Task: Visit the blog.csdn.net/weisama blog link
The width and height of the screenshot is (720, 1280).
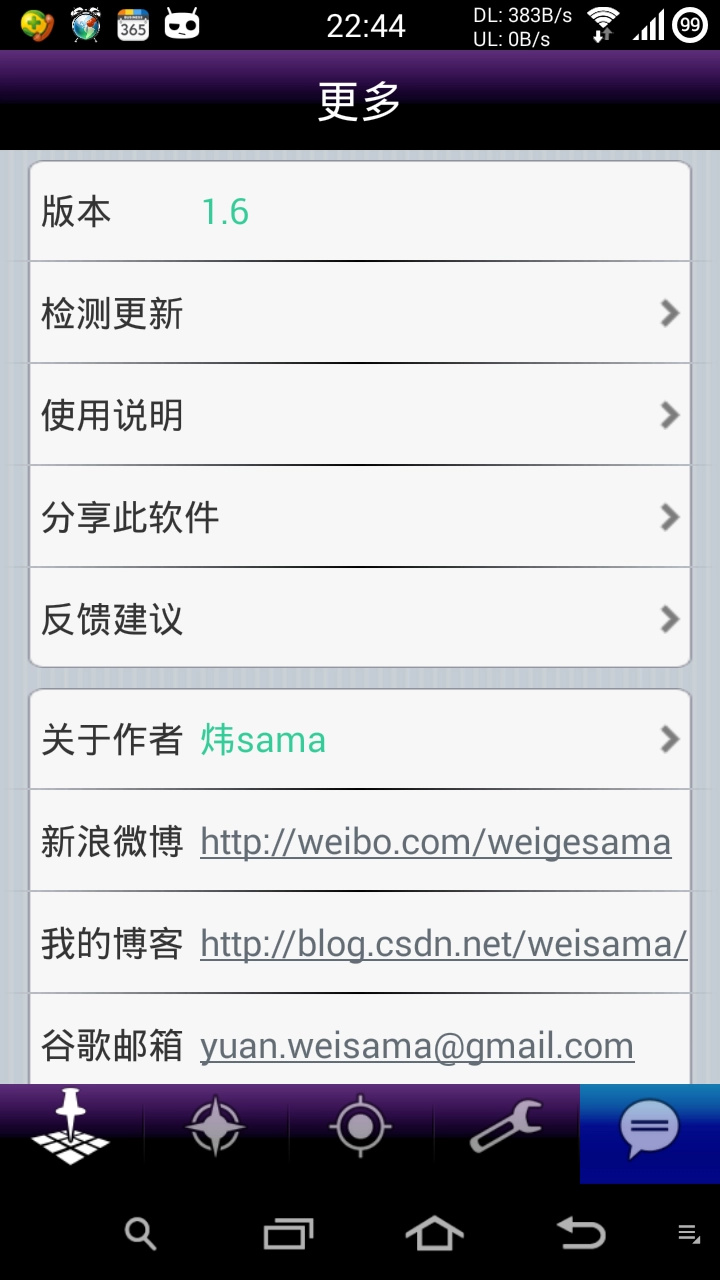Action: (x=443, y=943)
